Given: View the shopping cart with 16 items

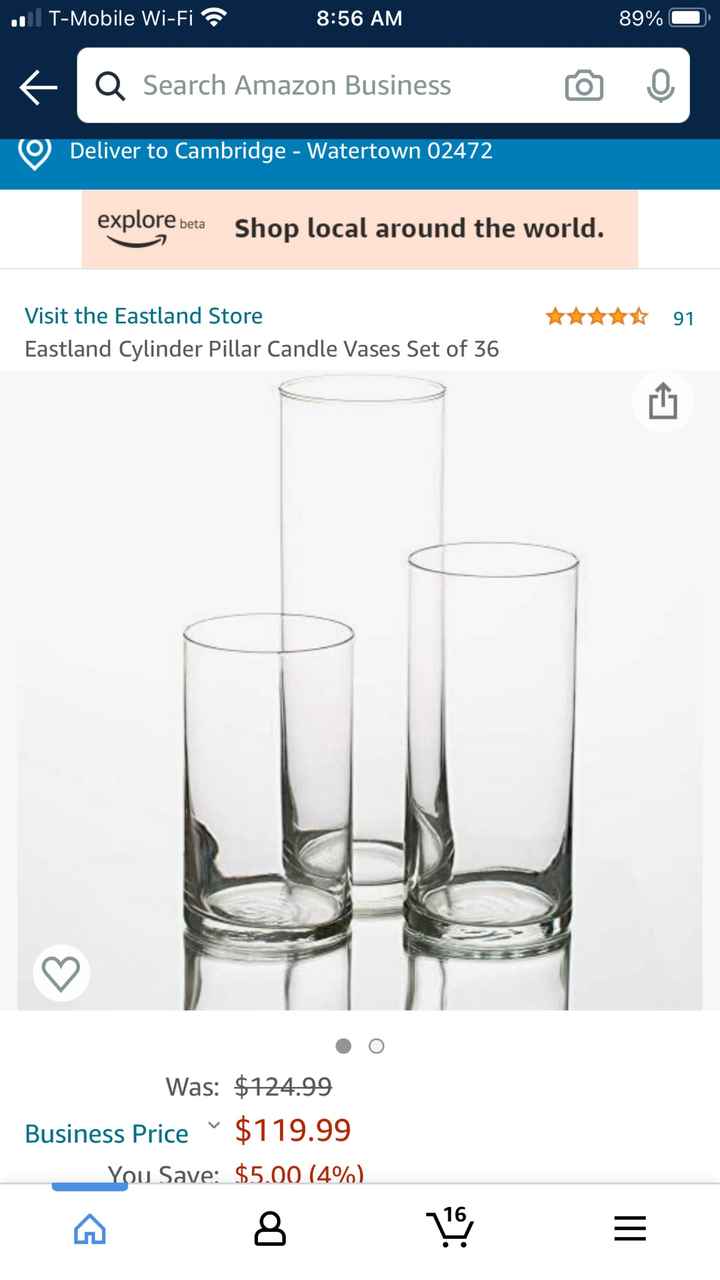Looking at the screenshot, I should pos(450,1230).
